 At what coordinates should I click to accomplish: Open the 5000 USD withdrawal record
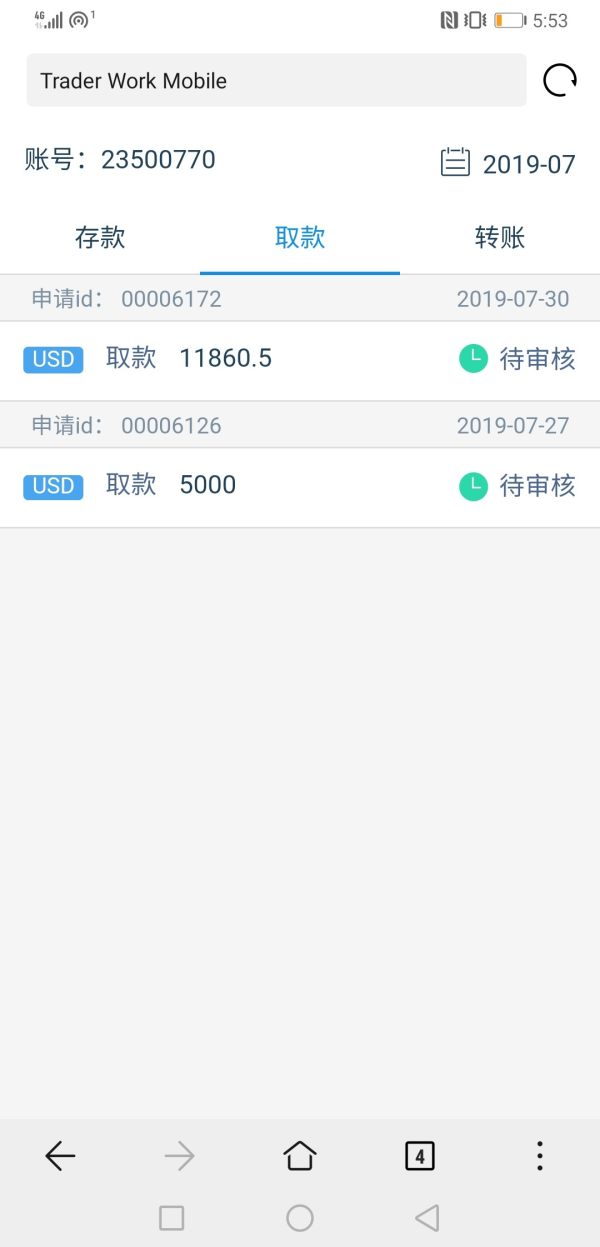coord(300,486)
